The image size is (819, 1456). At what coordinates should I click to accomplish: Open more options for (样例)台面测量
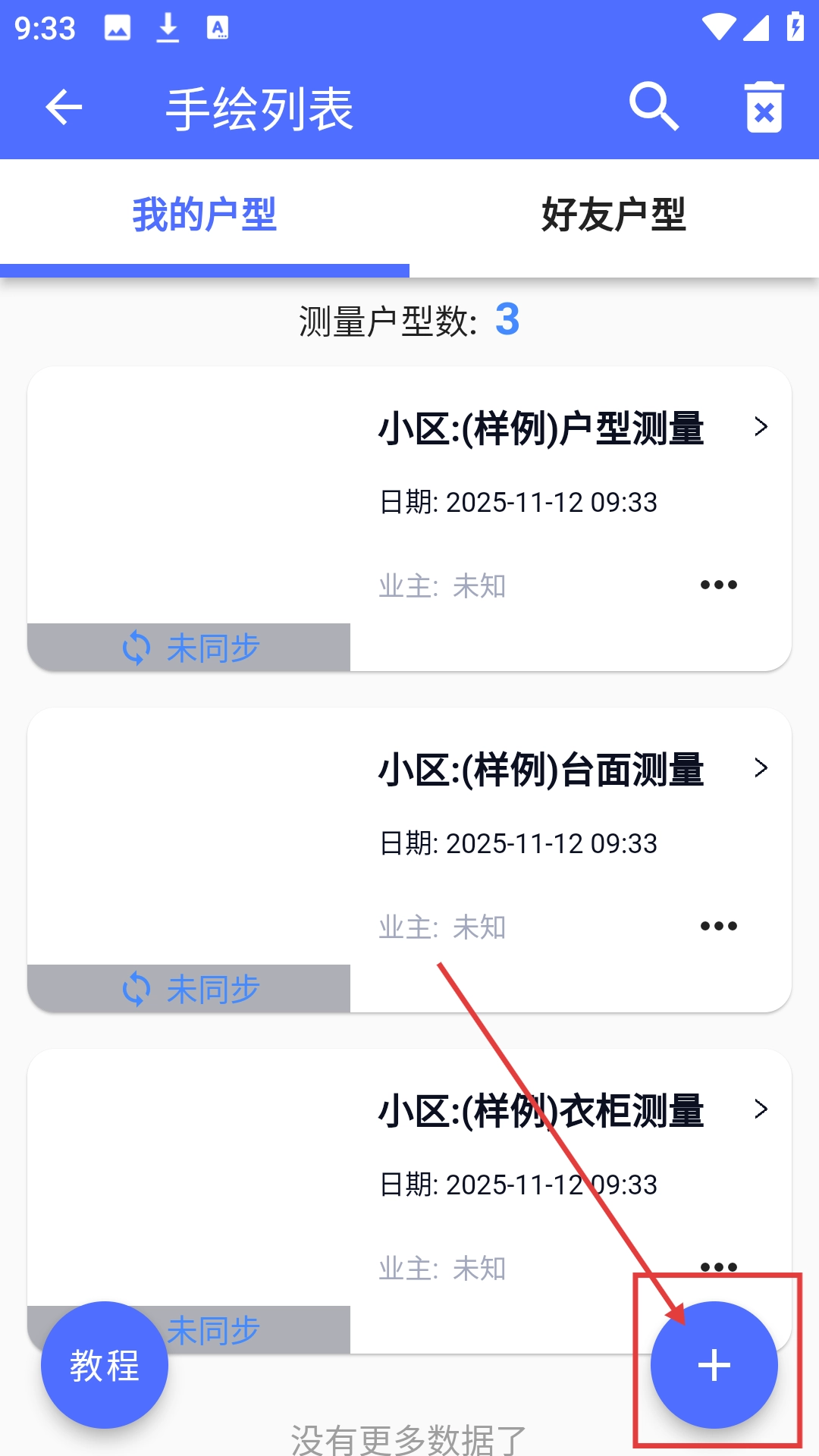point(718,926)
